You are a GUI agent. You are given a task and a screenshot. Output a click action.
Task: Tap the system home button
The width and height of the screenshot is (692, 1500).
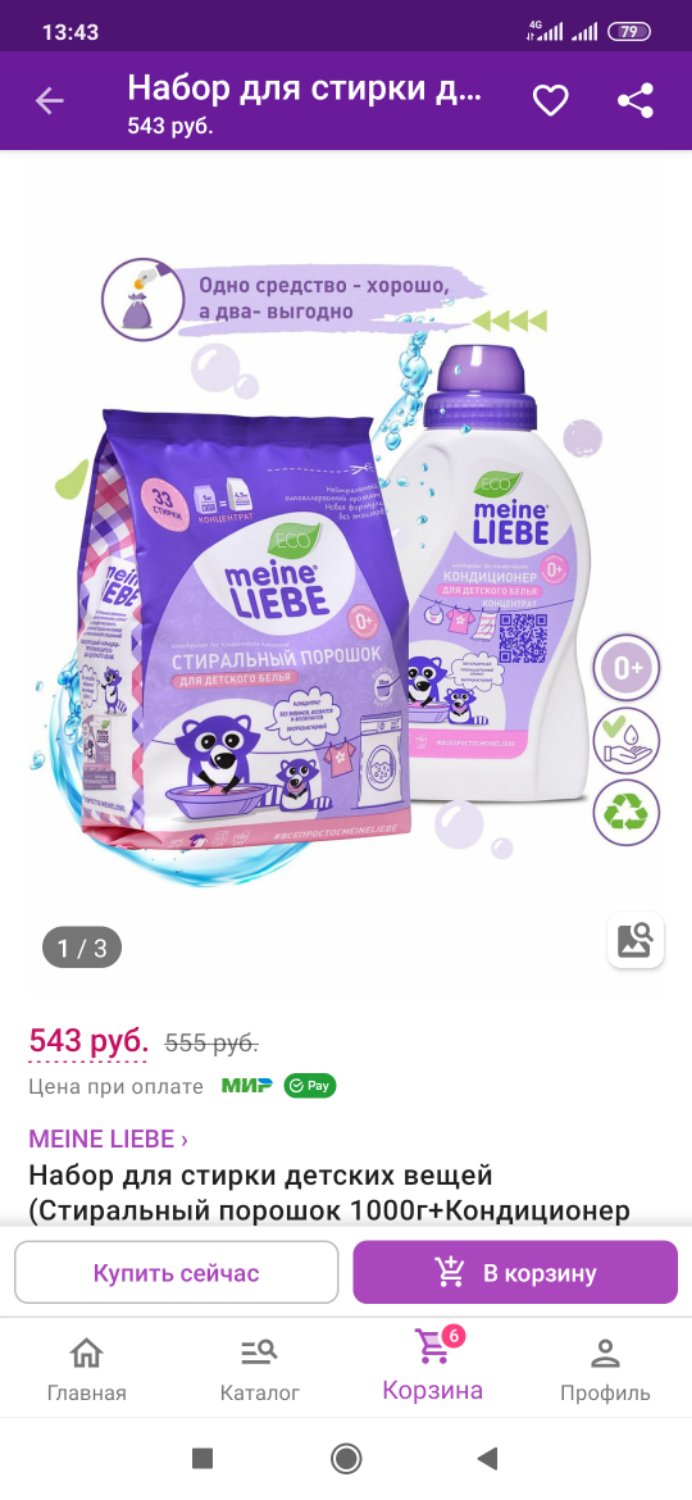click(346, 1459)
